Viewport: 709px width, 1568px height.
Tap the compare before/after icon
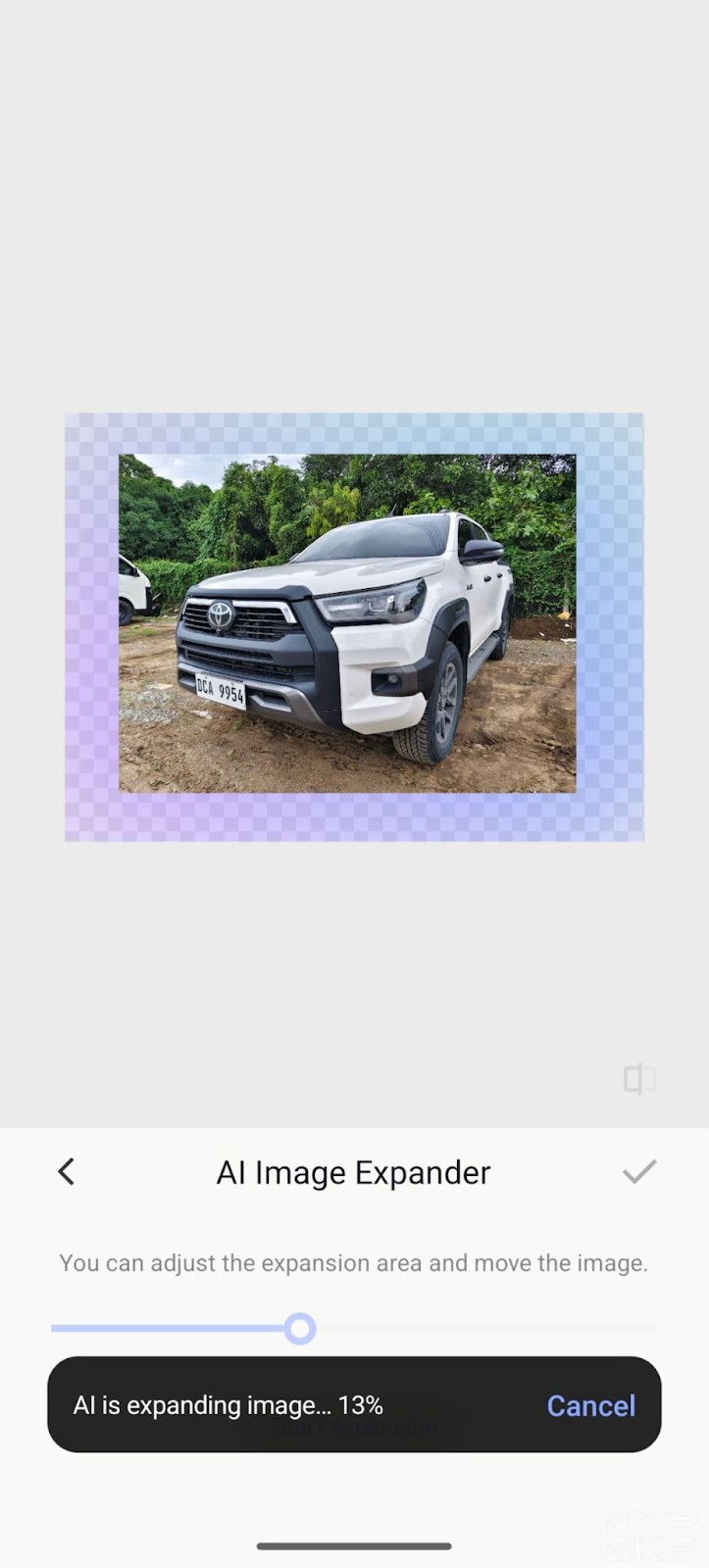pos(639,1079)
